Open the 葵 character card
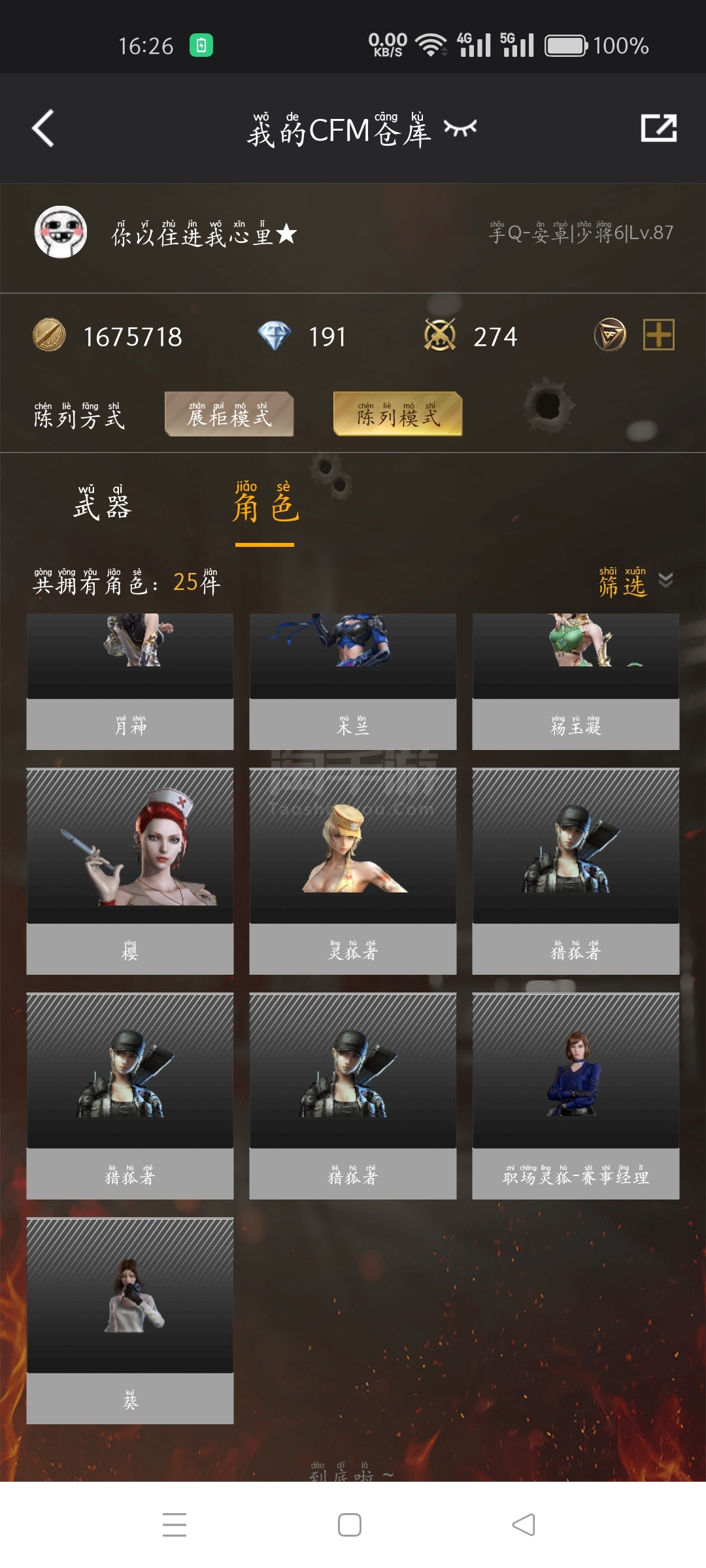The width and height of the screenshot is (706, 1568). coord(129,1320)
